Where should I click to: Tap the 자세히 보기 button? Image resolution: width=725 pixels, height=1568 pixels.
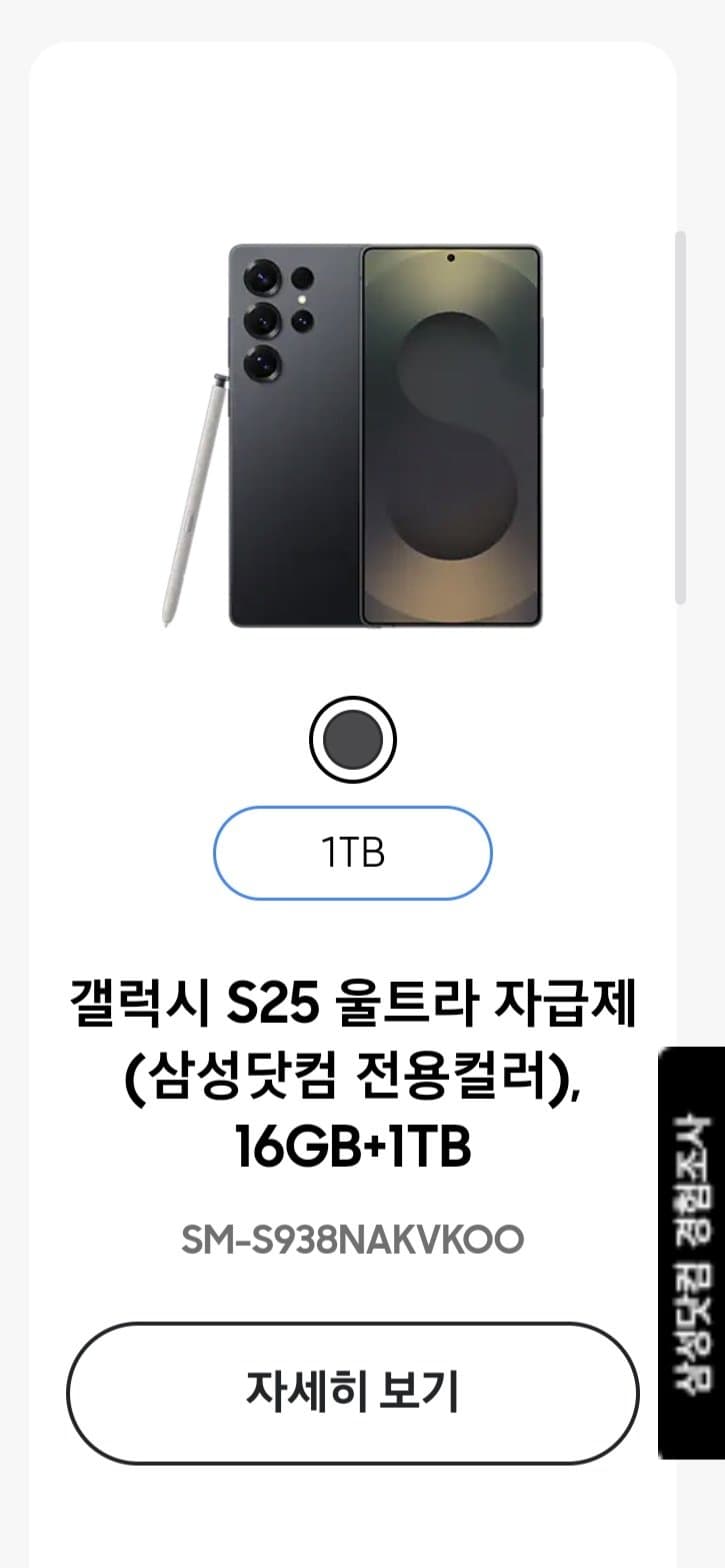click(x=352, y=1392)
